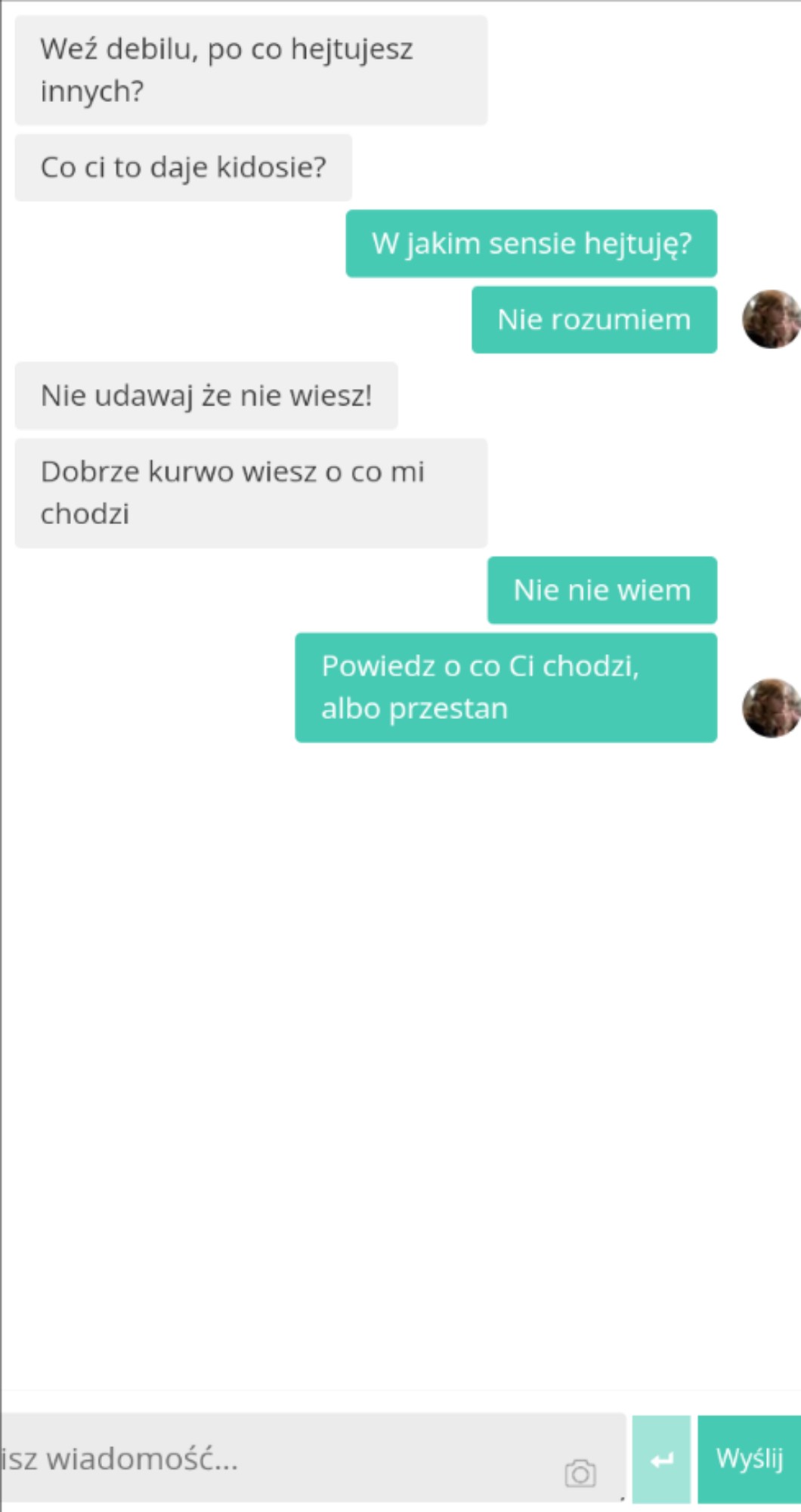
Task: Open the avatar beside "Powiedz o co Ci chodzi"
Action: (x=771, y=708)
